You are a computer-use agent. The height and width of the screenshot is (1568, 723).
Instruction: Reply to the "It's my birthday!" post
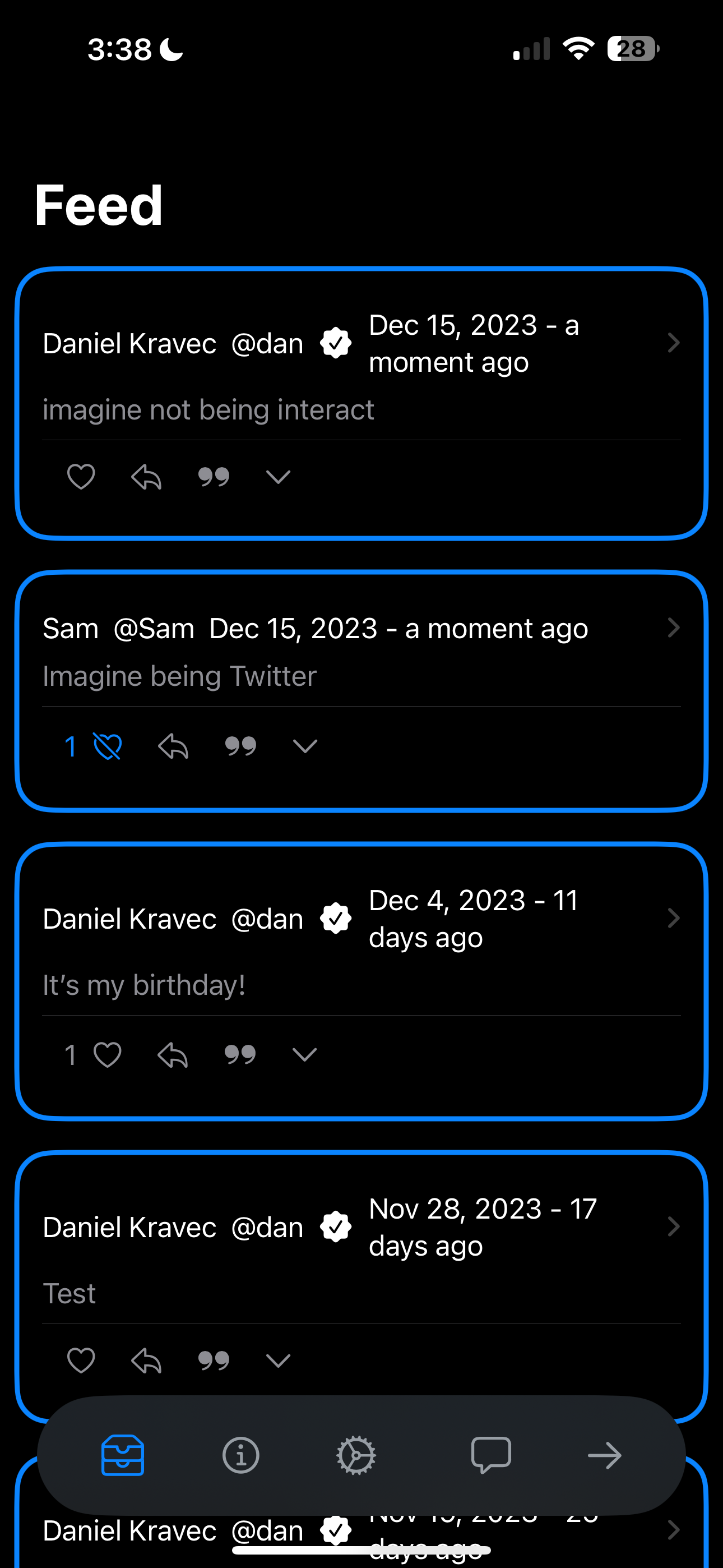pos(172,1054)
